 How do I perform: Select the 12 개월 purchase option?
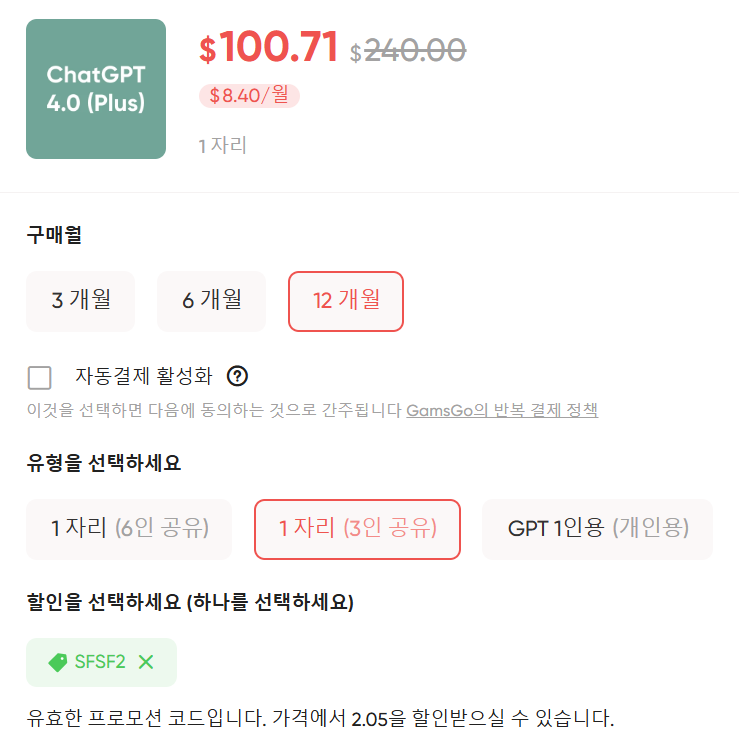tap(345, 300)
